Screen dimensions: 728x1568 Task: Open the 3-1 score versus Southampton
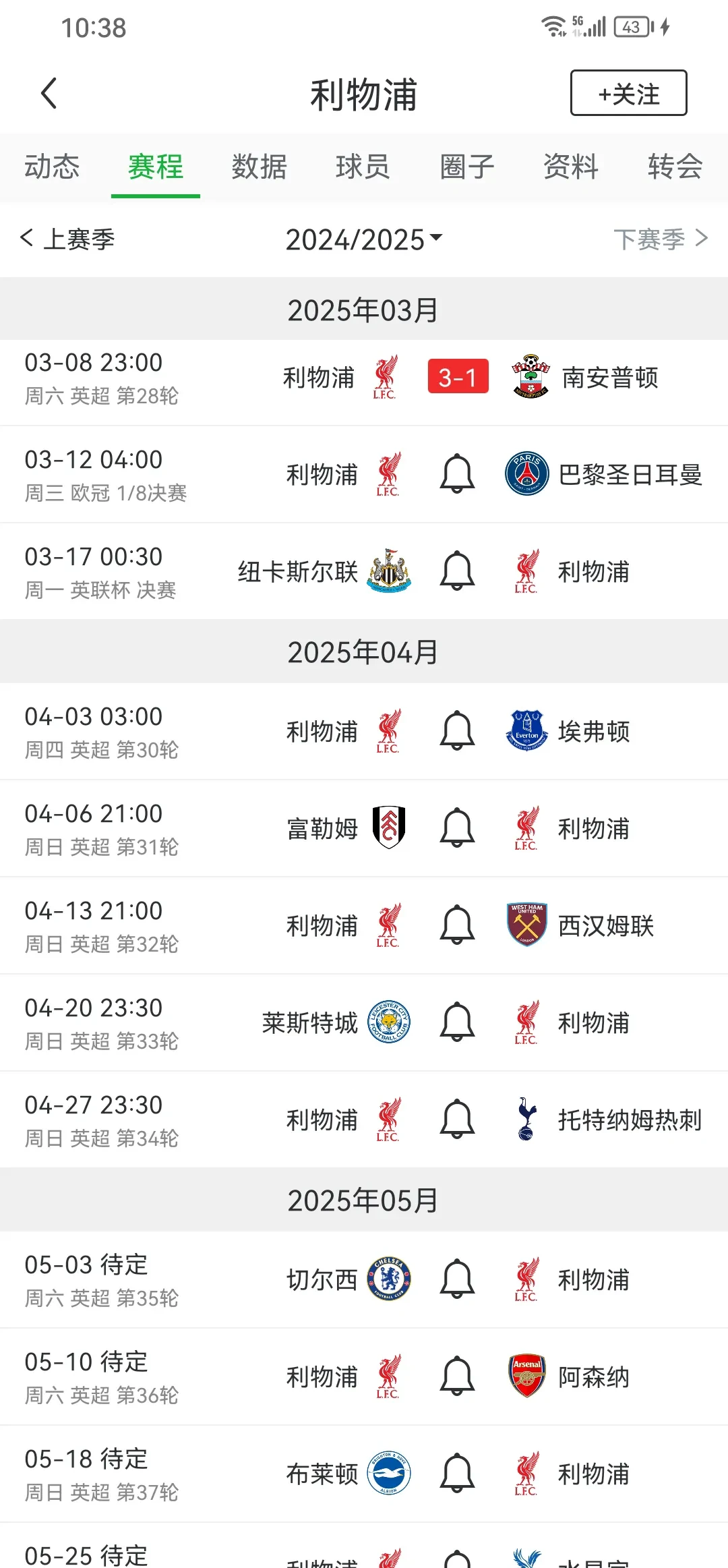458,378
